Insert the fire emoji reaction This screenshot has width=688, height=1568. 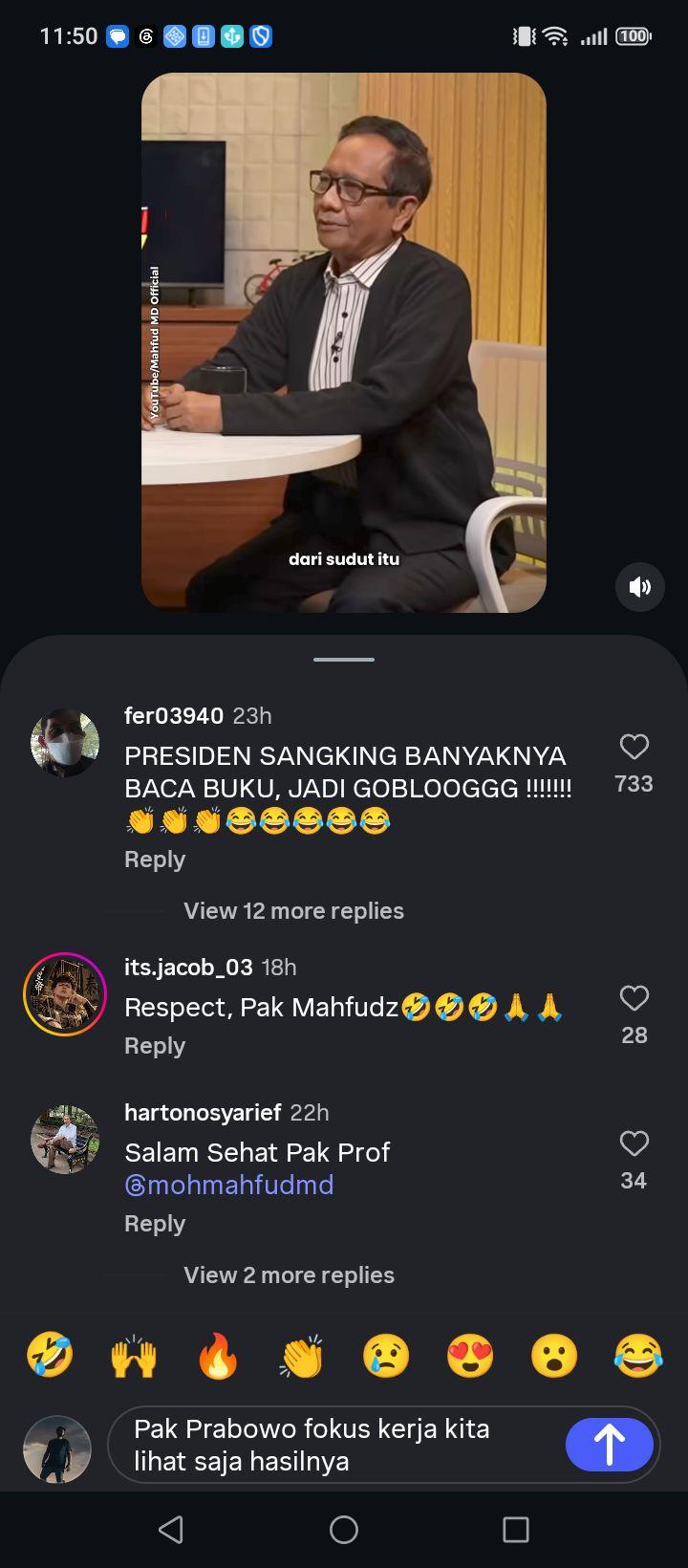218,1356
